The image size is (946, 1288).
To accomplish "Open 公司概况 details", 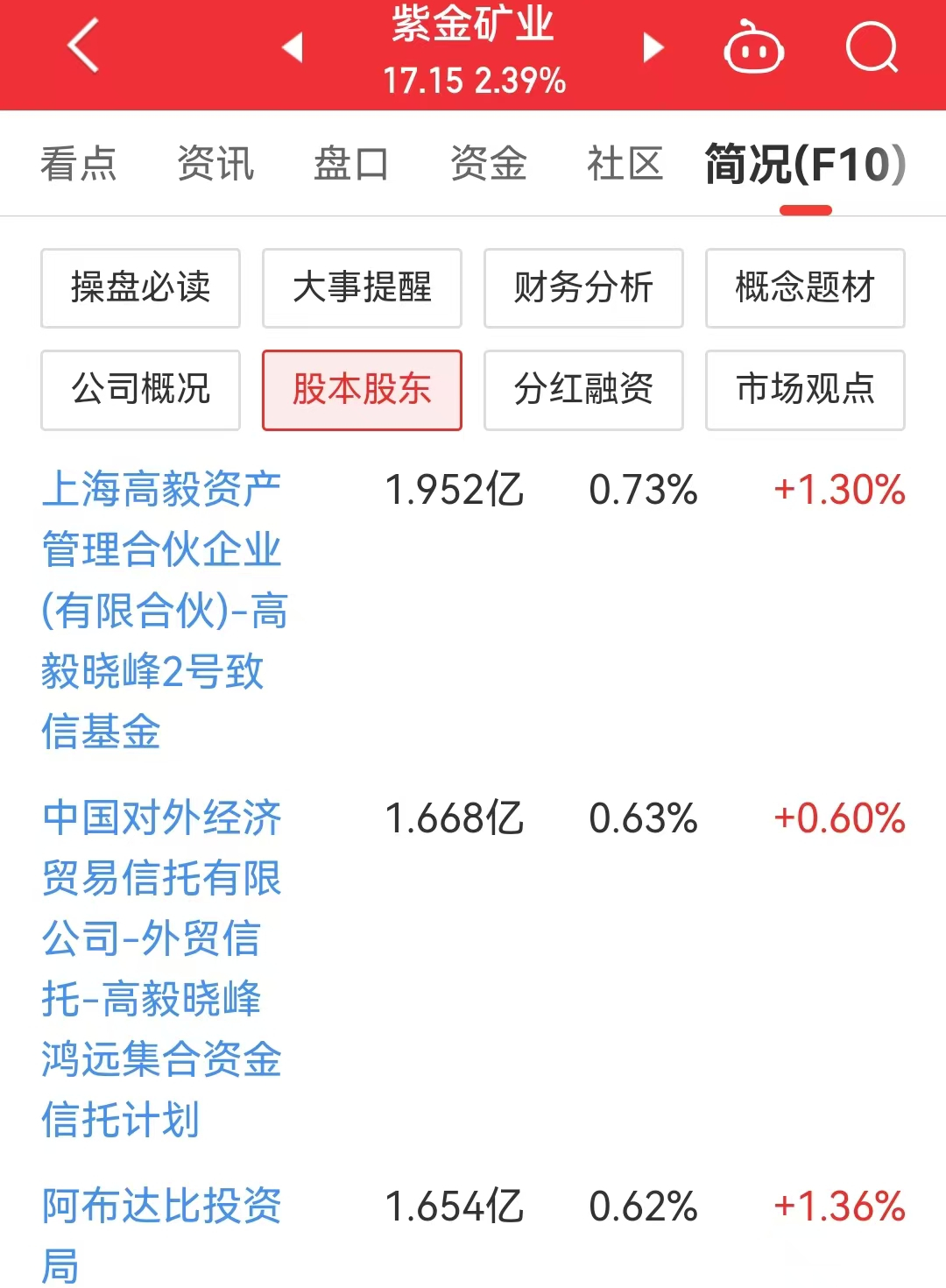I will (x=140, y=391).
